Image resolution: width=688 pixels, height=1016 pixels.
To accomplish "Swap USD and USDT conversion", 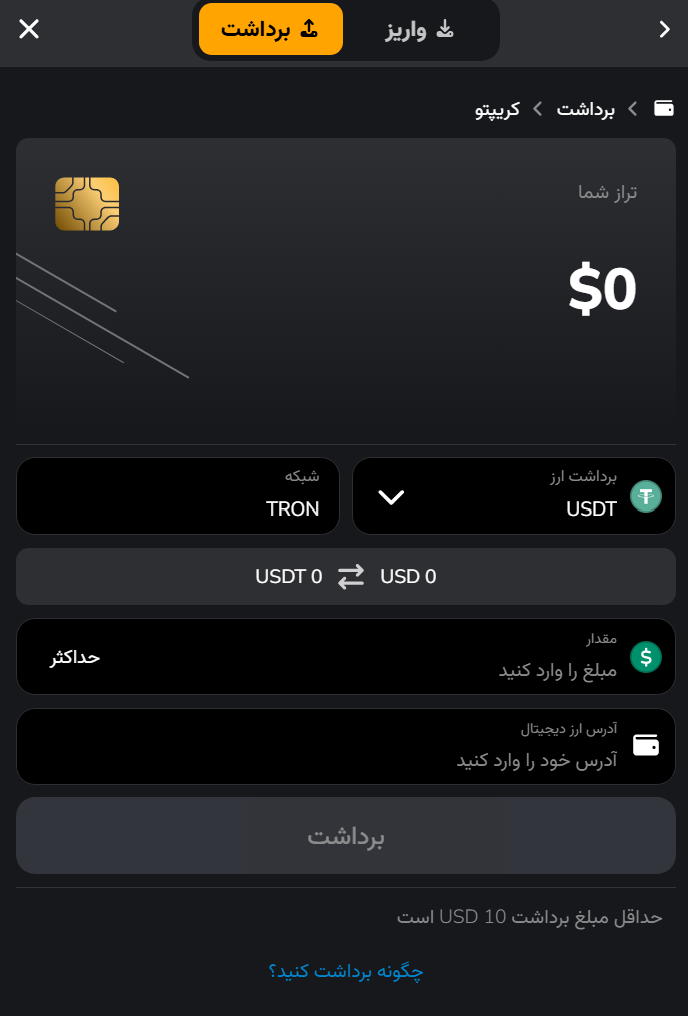I will tap(351, 577).
